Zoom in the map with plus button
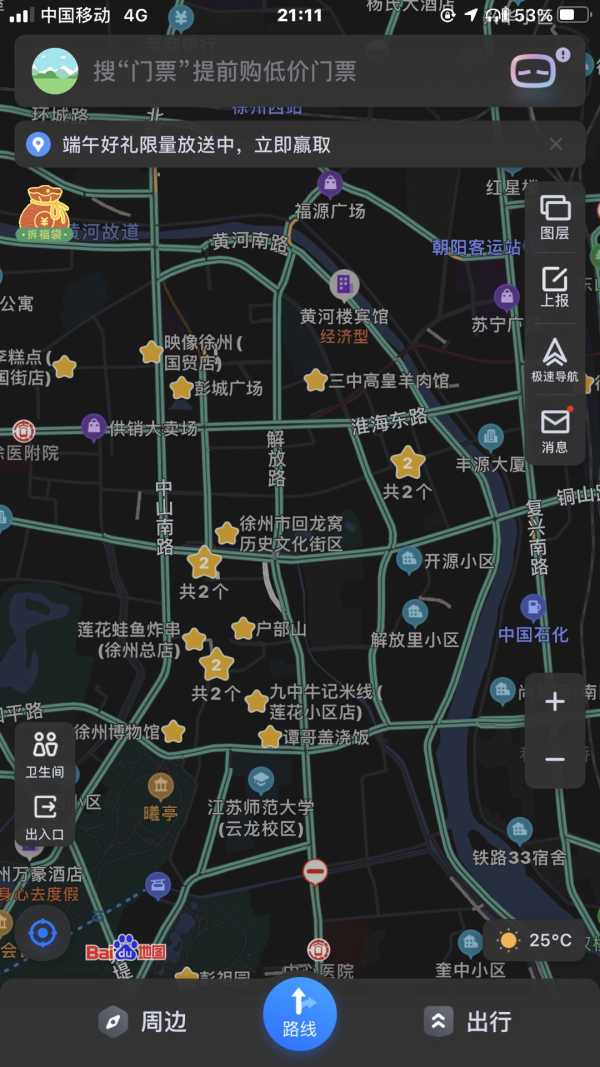The image size is (600, 1067). click(555, 702)
